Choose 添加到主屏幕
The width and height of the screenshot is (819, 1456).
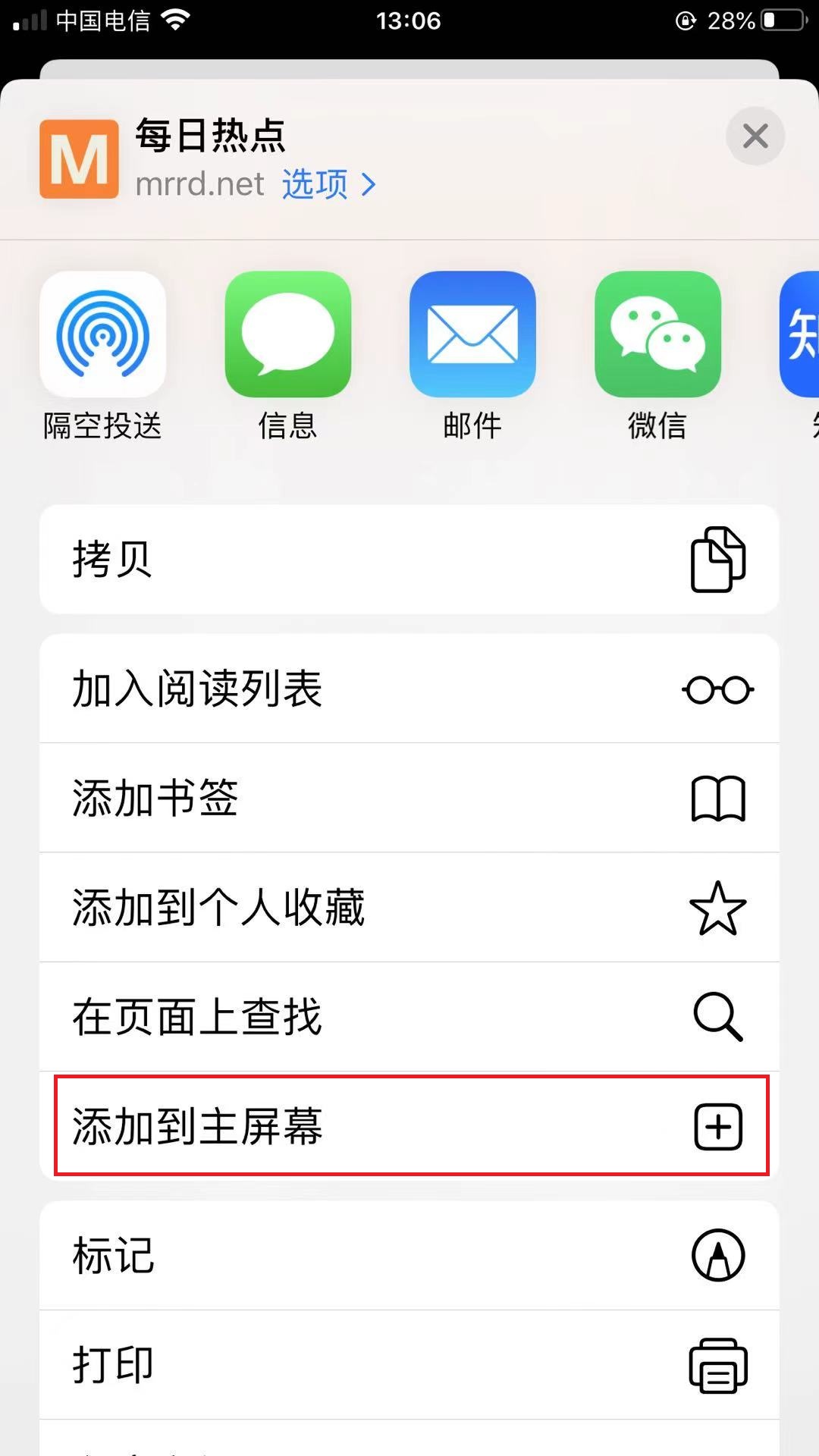click(409, 1125)
